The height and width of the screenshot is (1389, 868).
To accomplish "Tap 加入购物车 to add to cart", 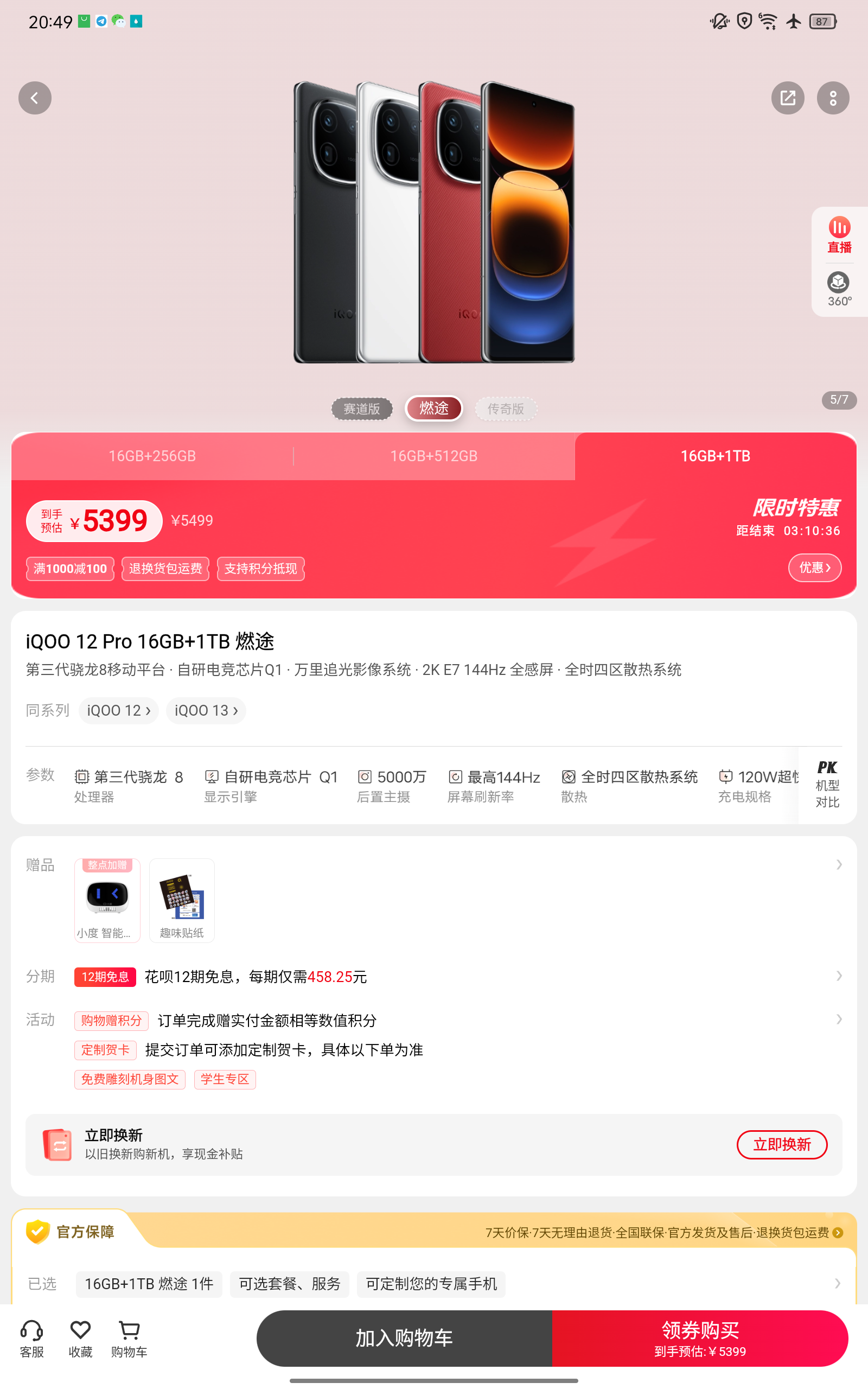I will click(404, 1338).
